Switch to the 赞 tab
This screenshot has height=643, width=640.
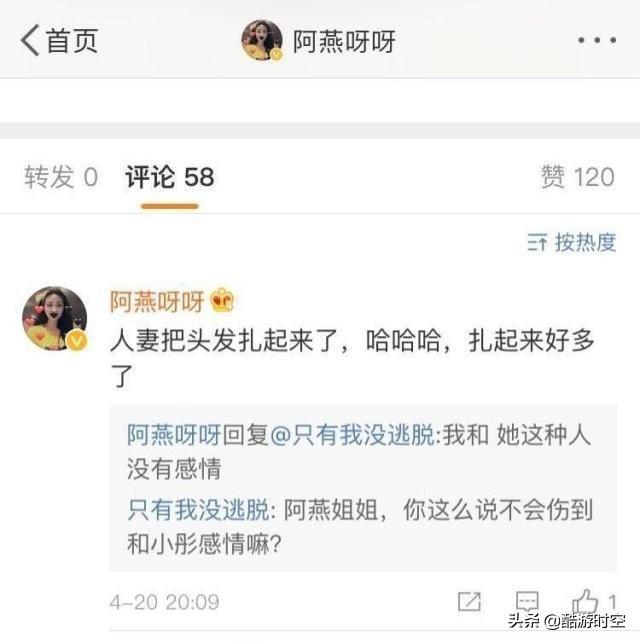577,178
